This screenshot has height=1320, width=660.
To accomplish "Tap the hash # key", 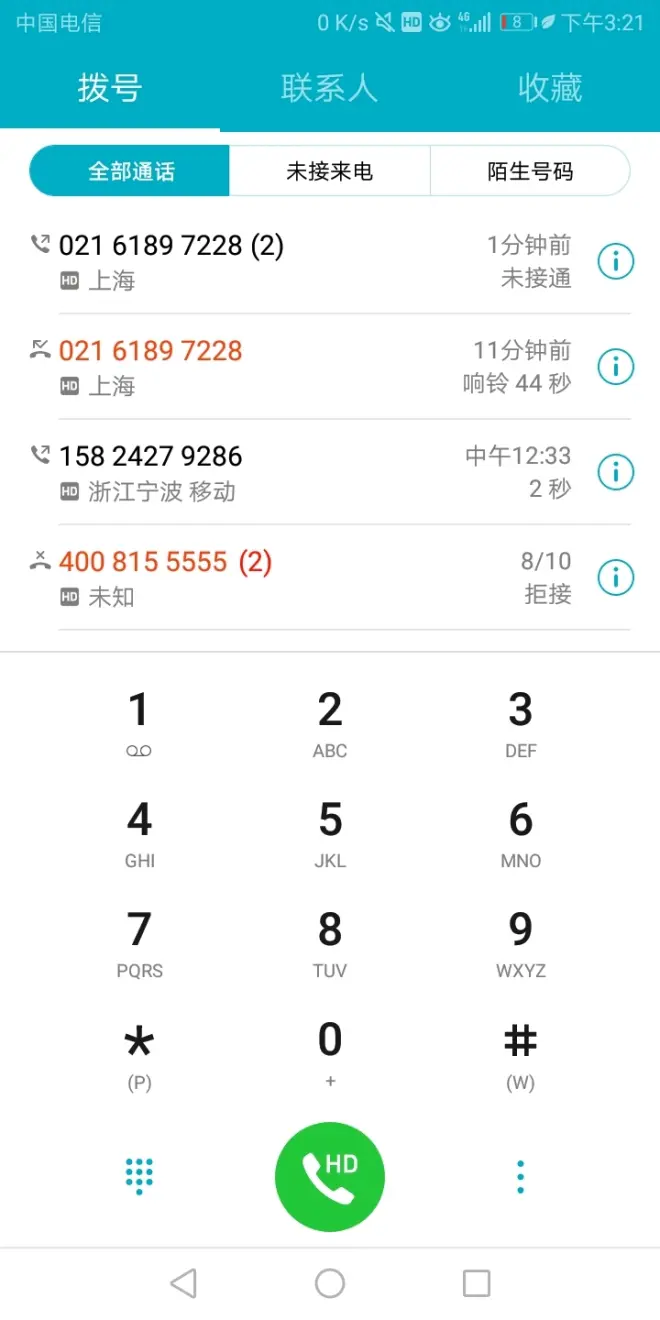I will point(520,1050).
